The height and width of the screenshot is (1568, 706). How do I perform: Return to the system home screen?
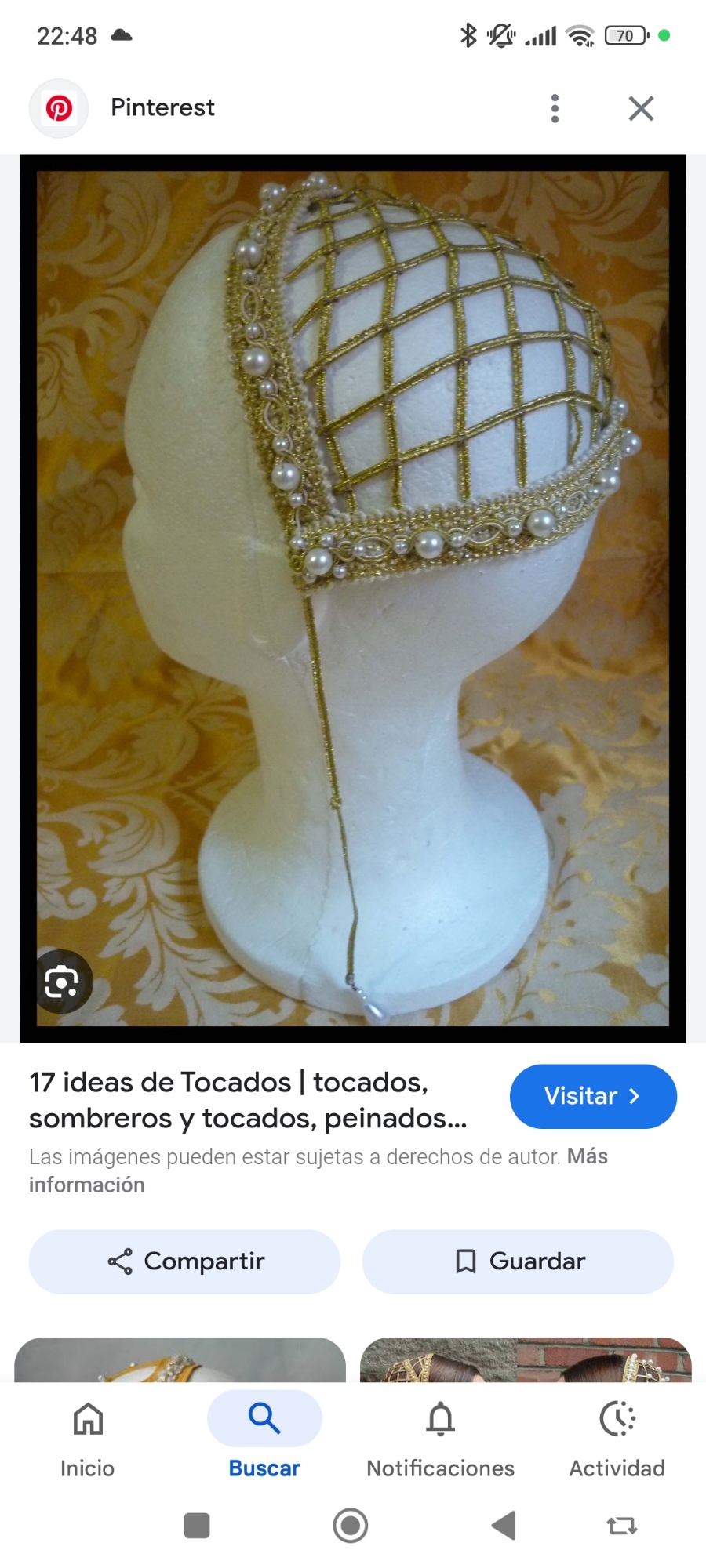(351, 1526)
